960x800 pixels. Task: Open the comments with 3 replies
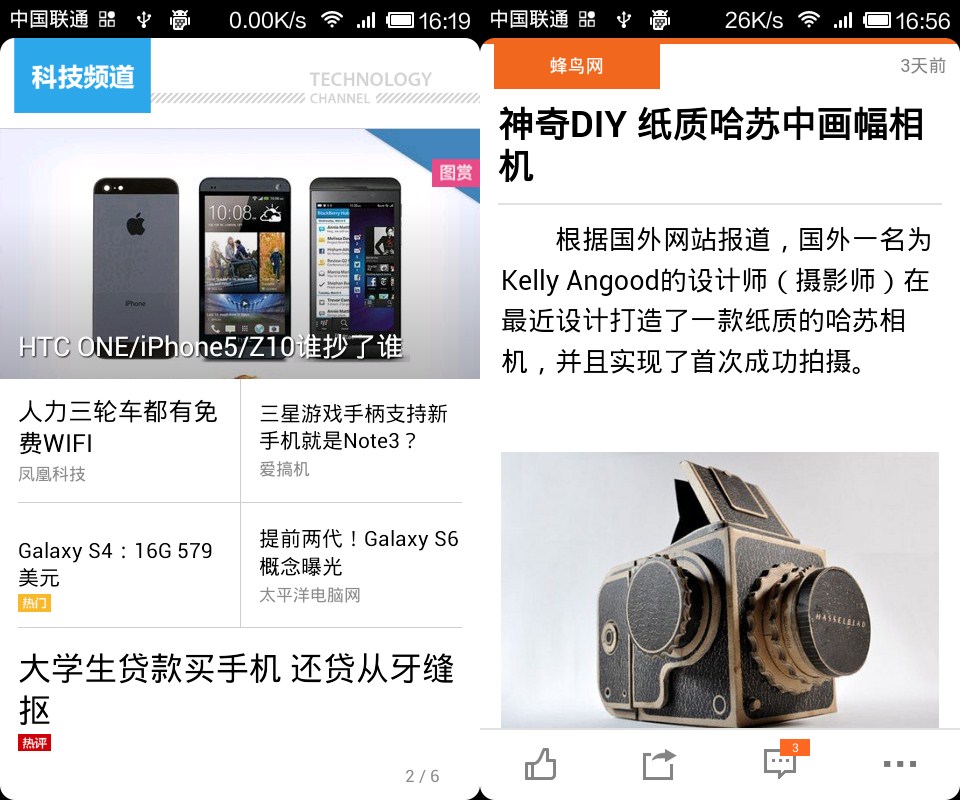tap(780, 764)
